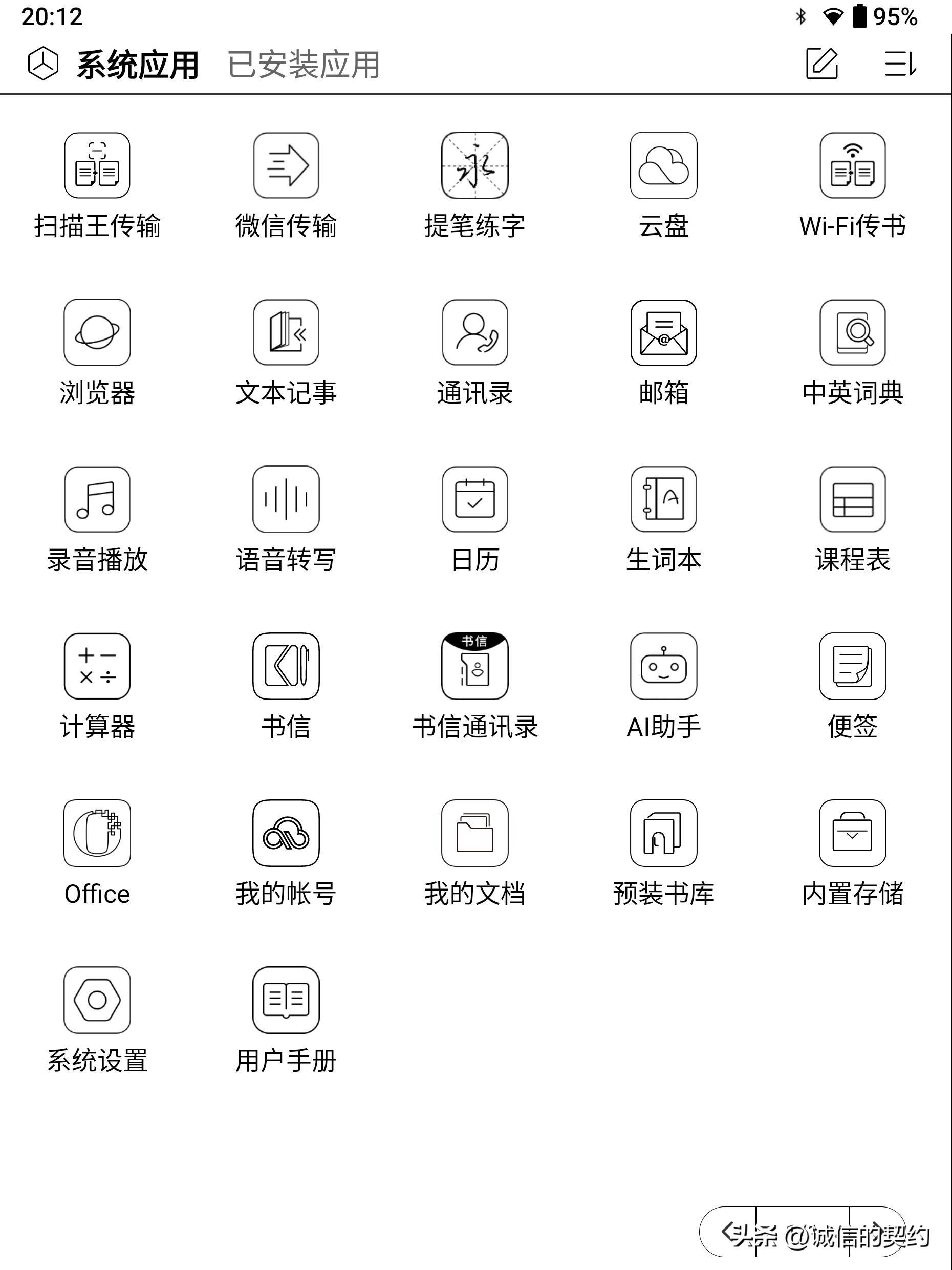Launch the Office app
952x1270 pixels.
pyautogui.click(x=97, y=833)
